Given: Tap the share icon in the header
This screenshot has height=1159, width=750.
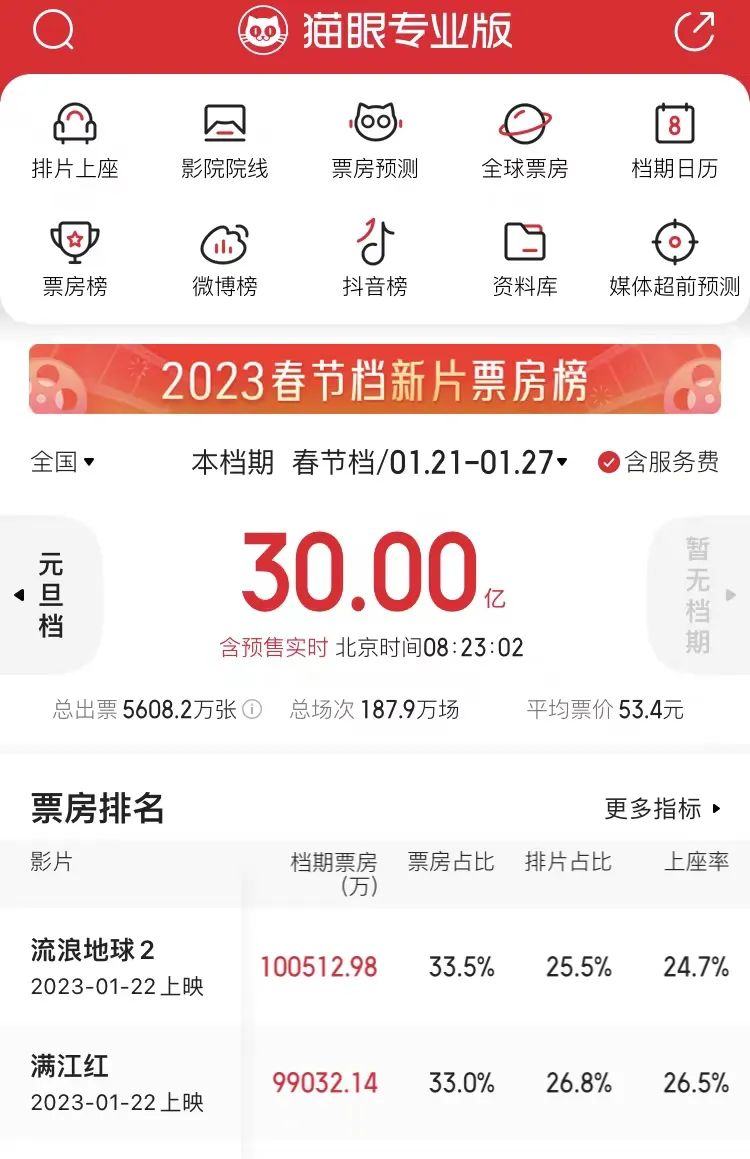Looking at the screenshot, I should 695,31.
